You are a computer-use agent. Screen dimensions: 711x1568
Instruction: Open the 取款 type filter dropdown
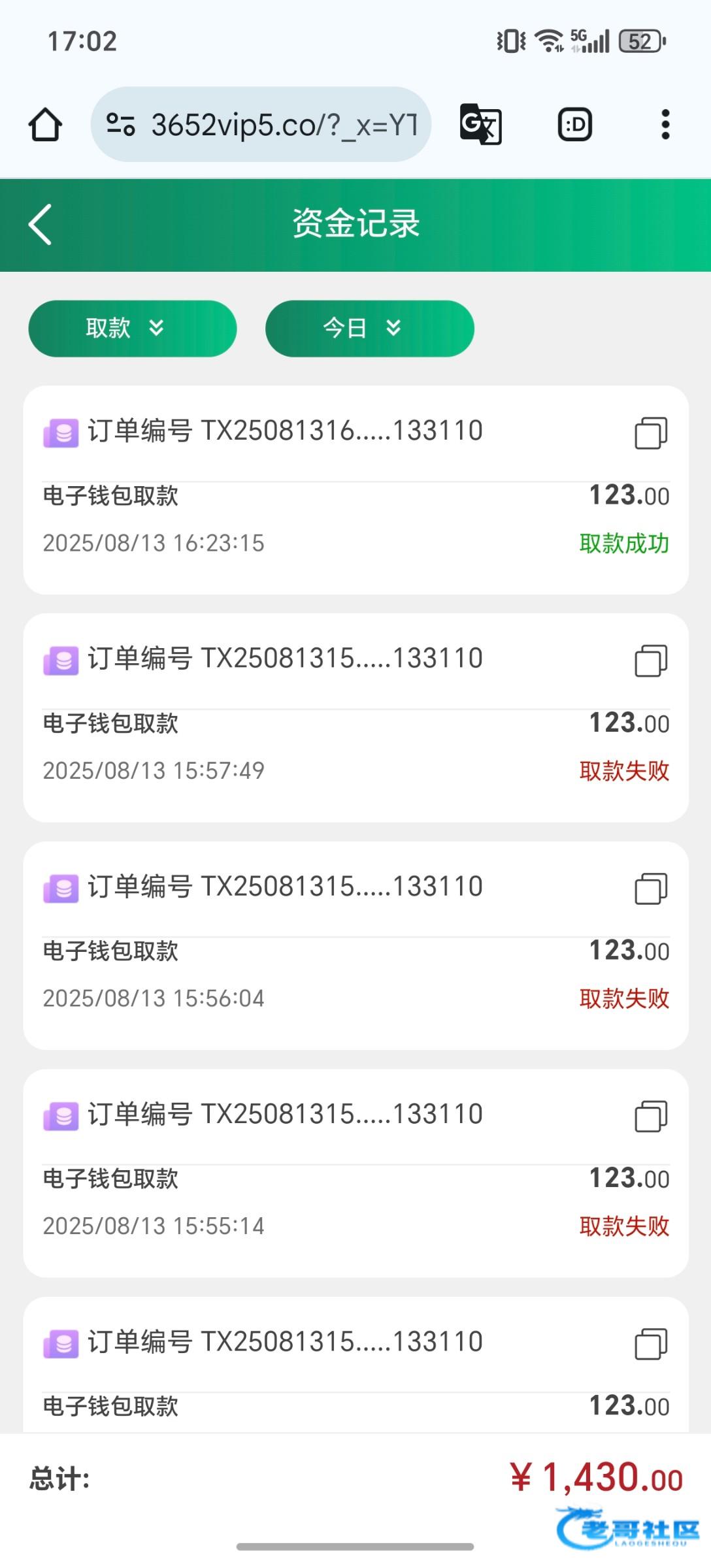[x=132, y=328]
